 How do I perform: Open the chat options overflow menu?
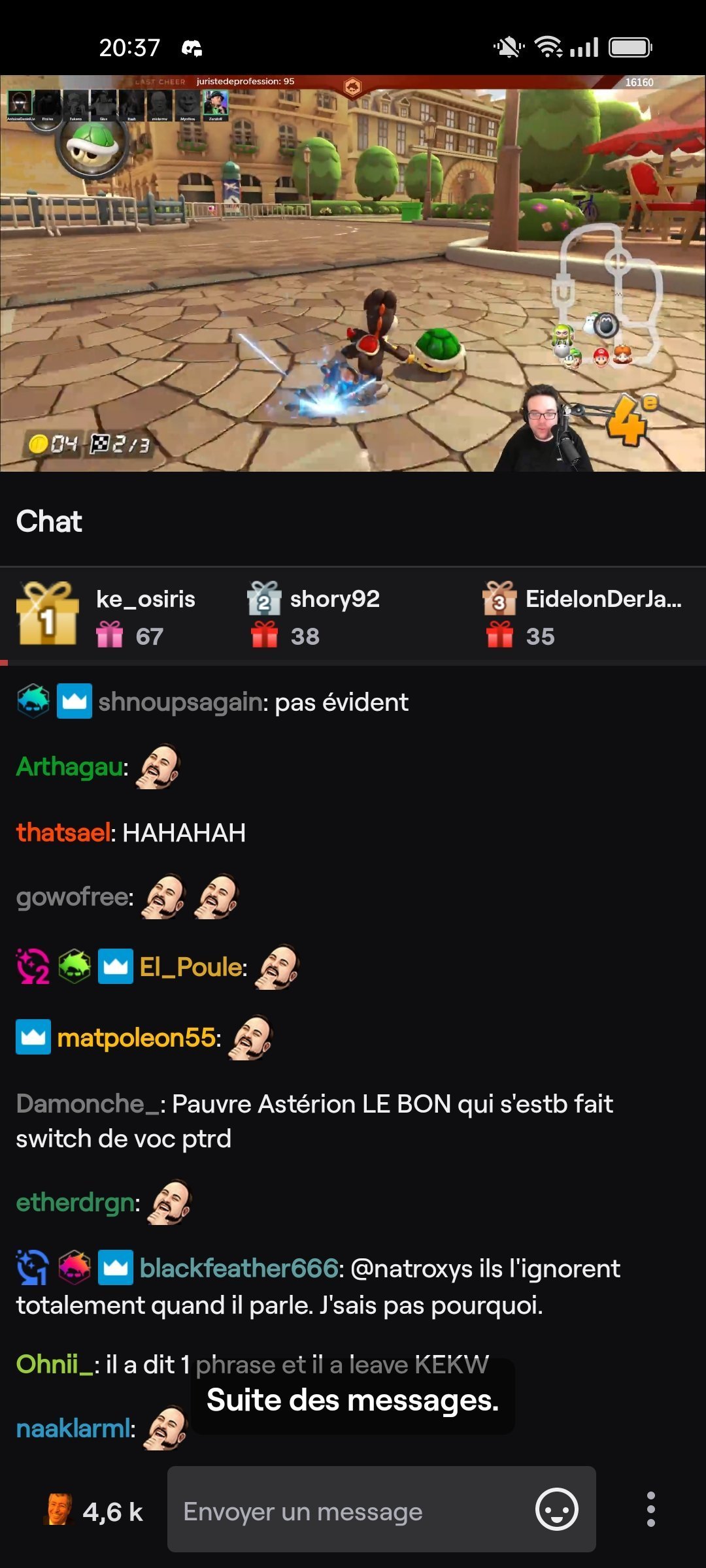[650, 1509]
